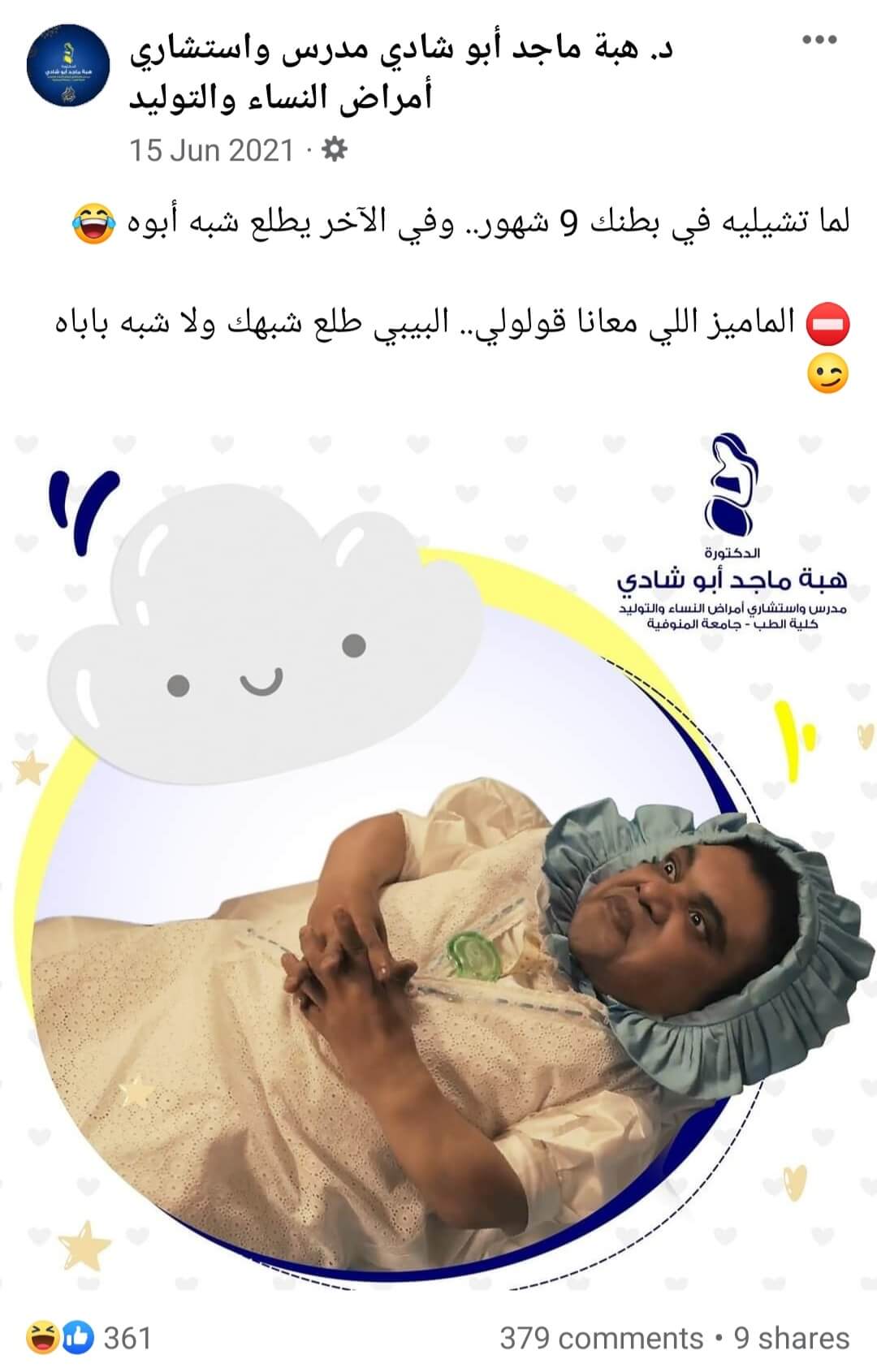The width and height of the screenshot is (877, 1372).
Task: Open the 379 comments
Action: pyautogui.click(x=601, y=1338)
